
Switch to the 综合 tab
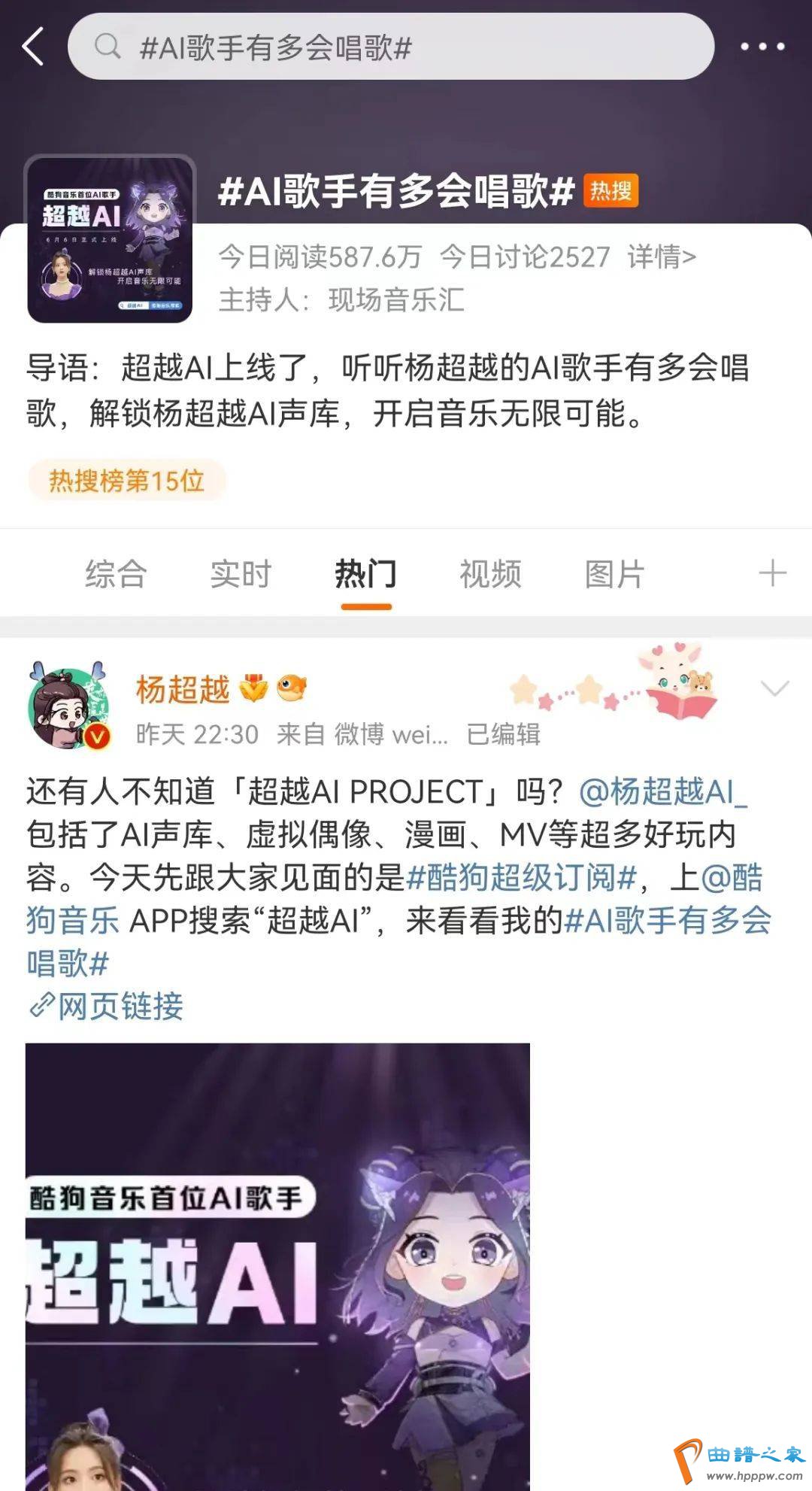tap(115, 574)
